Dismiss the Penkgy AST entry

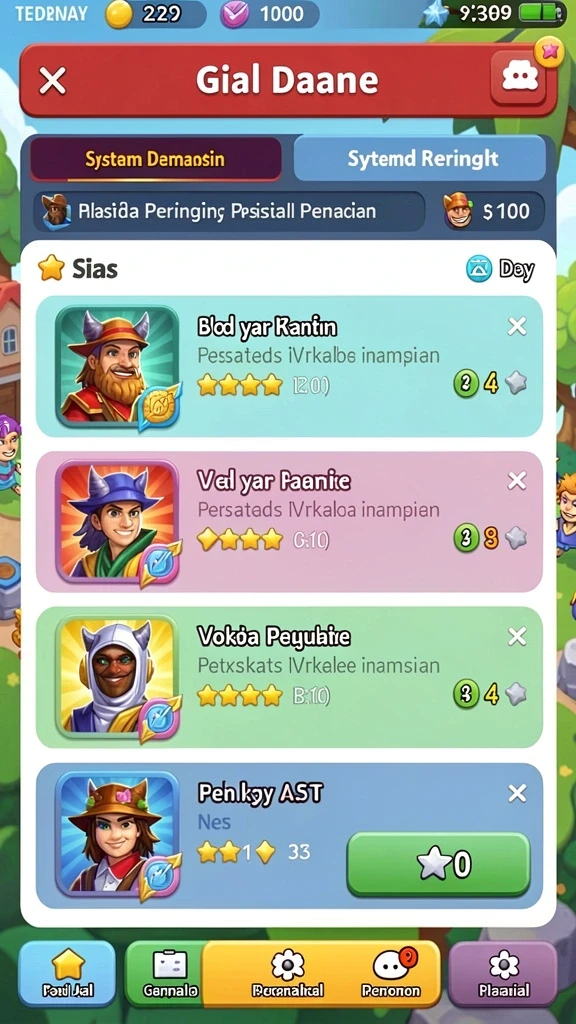click(x=517, y=793)
